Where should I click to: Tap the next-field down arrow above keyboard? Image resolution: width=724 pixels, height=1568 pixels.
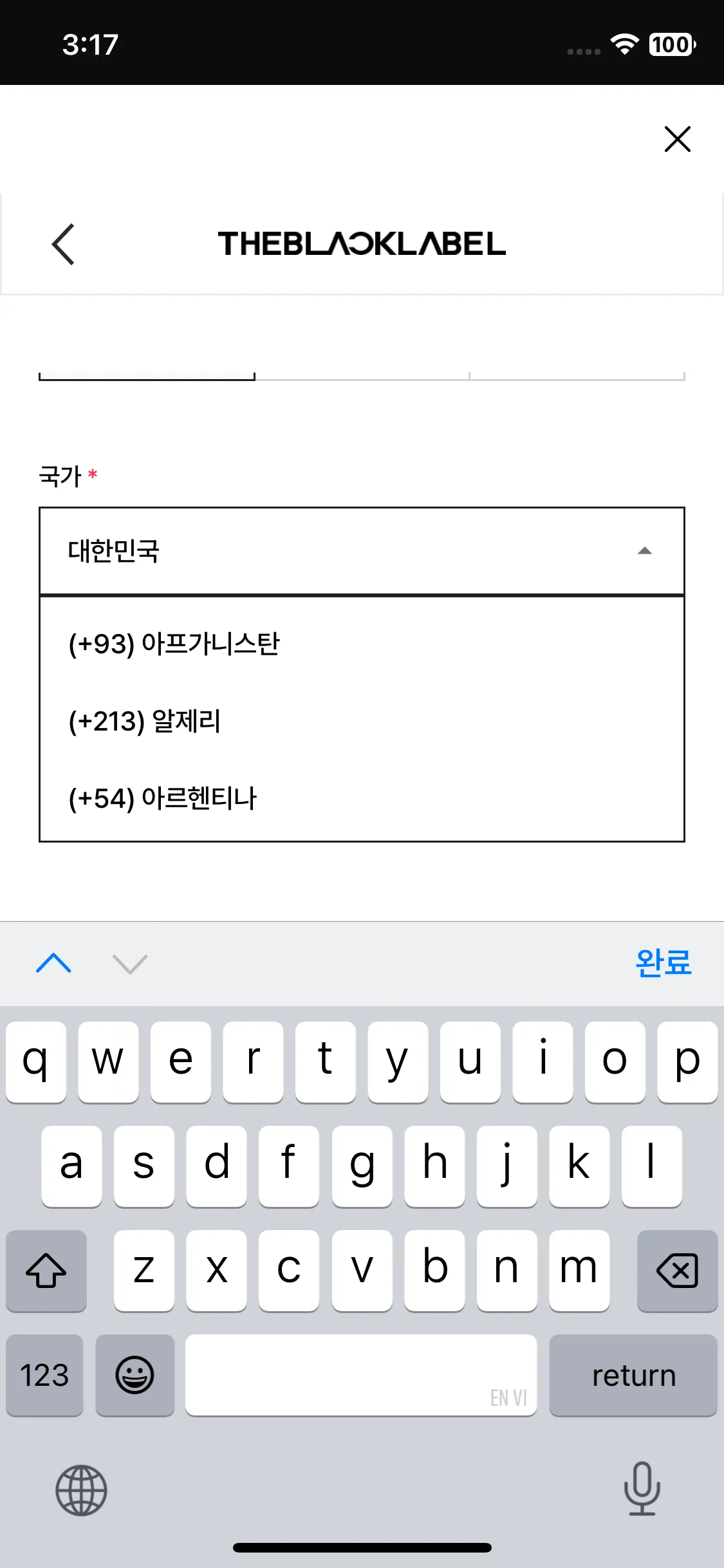(129, 964)
